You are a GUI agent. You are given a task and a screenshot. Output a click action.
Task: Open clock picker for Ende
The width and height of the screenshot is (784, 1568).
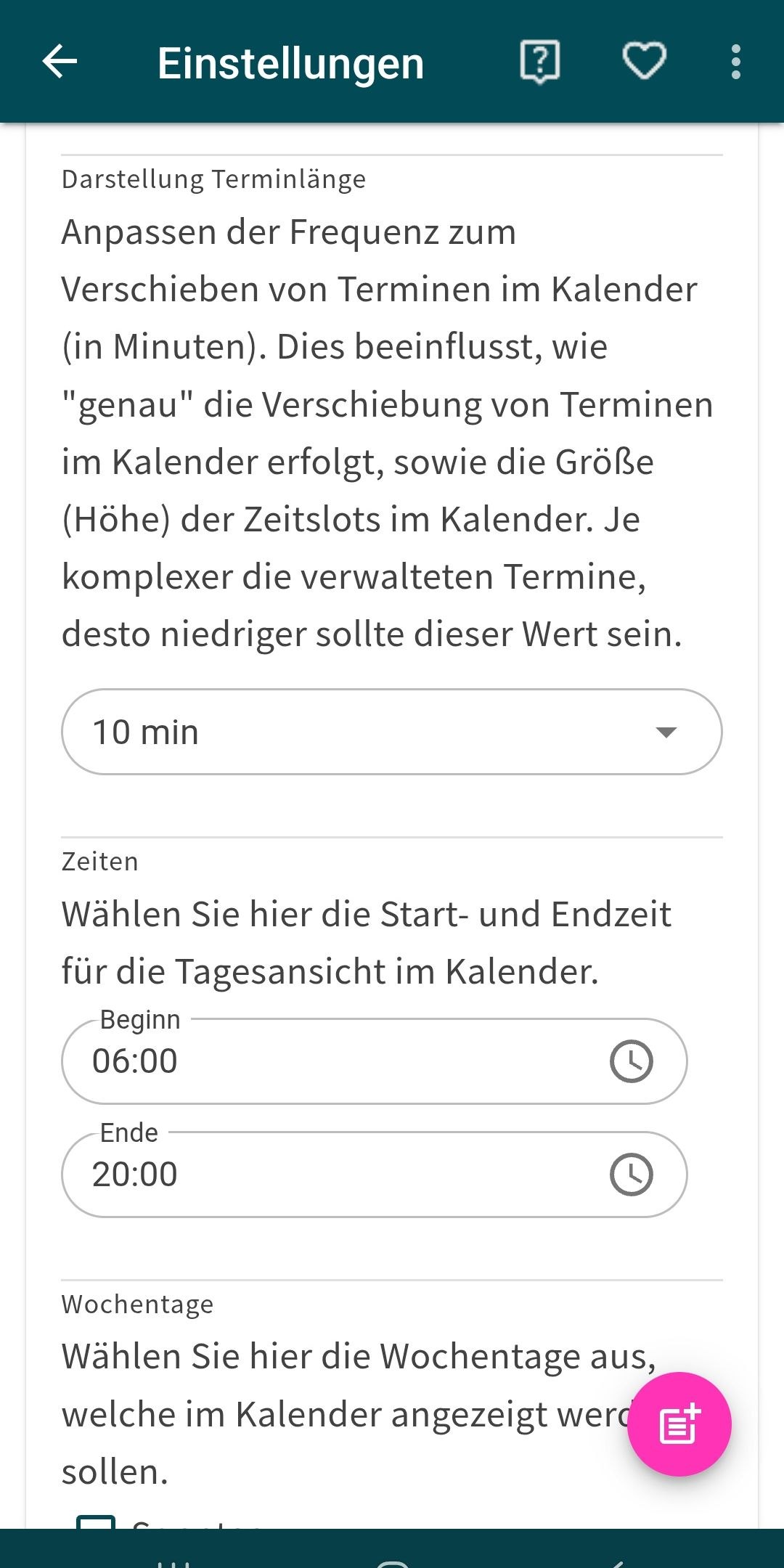click(x=631, y=1175)
